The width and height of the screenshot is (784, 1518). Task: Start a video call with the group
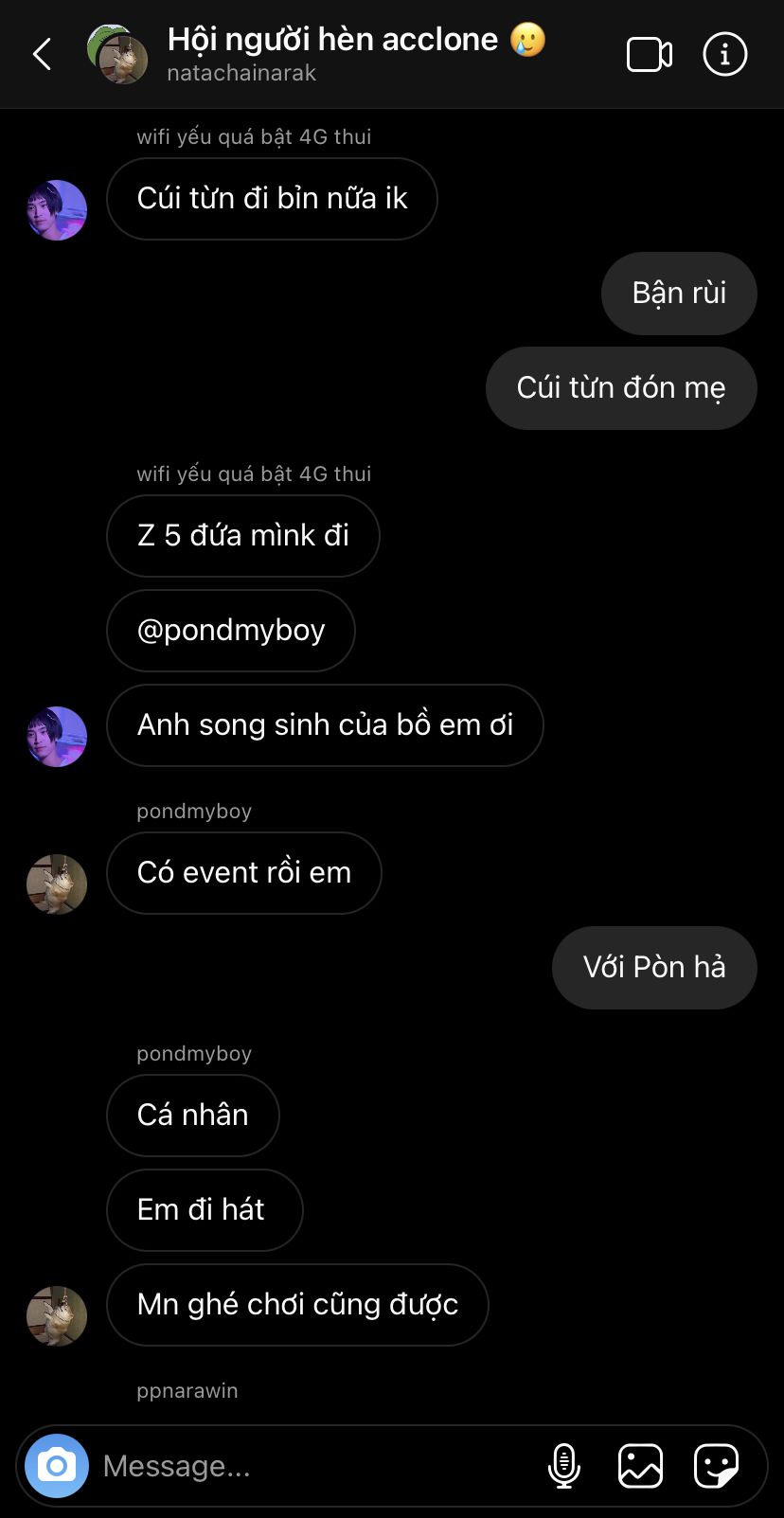click(650, 55)
